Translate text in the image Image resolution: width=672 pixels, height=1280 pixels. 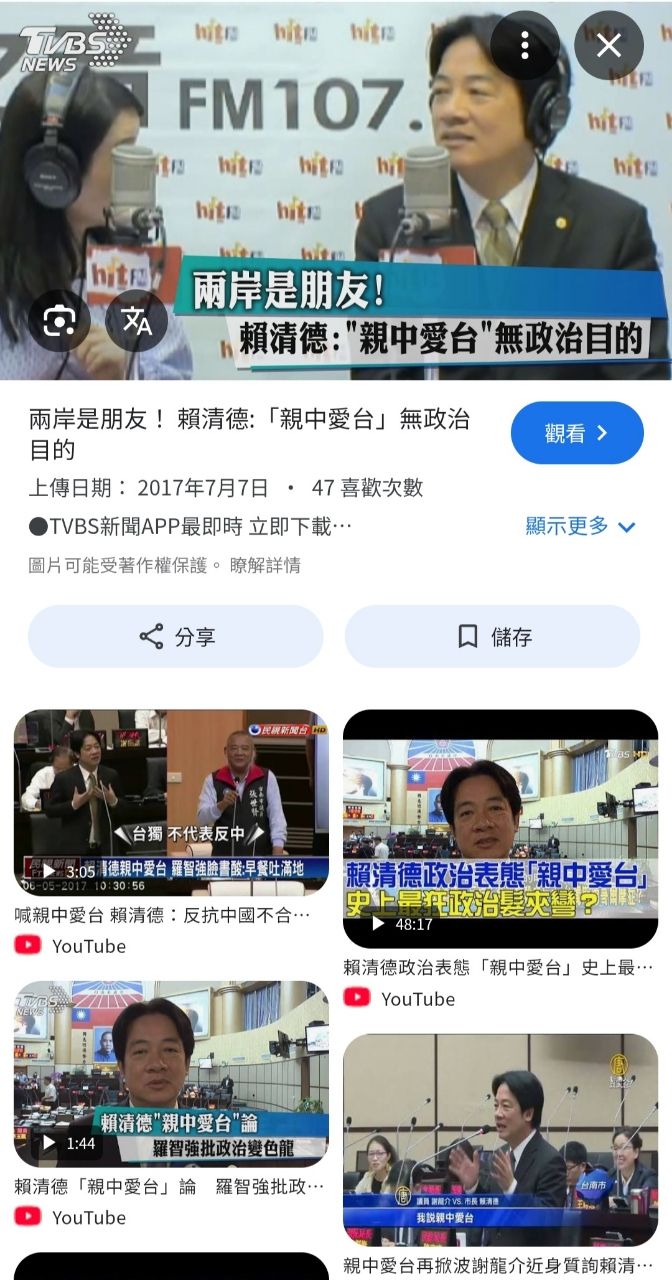[137, 321]
